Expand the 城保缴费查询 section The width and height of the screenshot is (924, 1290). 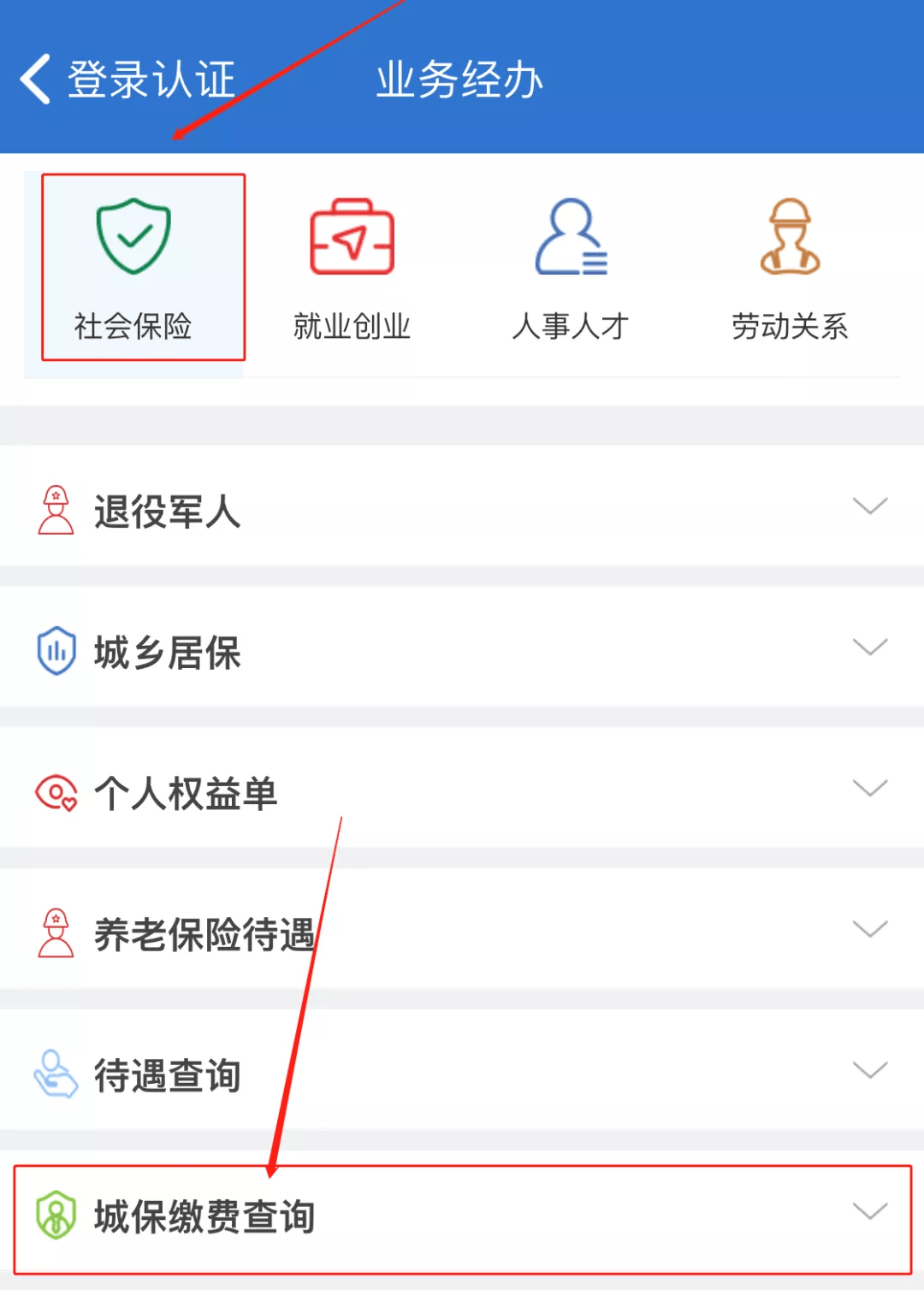pyautogui.click(x=462, y=1215)
